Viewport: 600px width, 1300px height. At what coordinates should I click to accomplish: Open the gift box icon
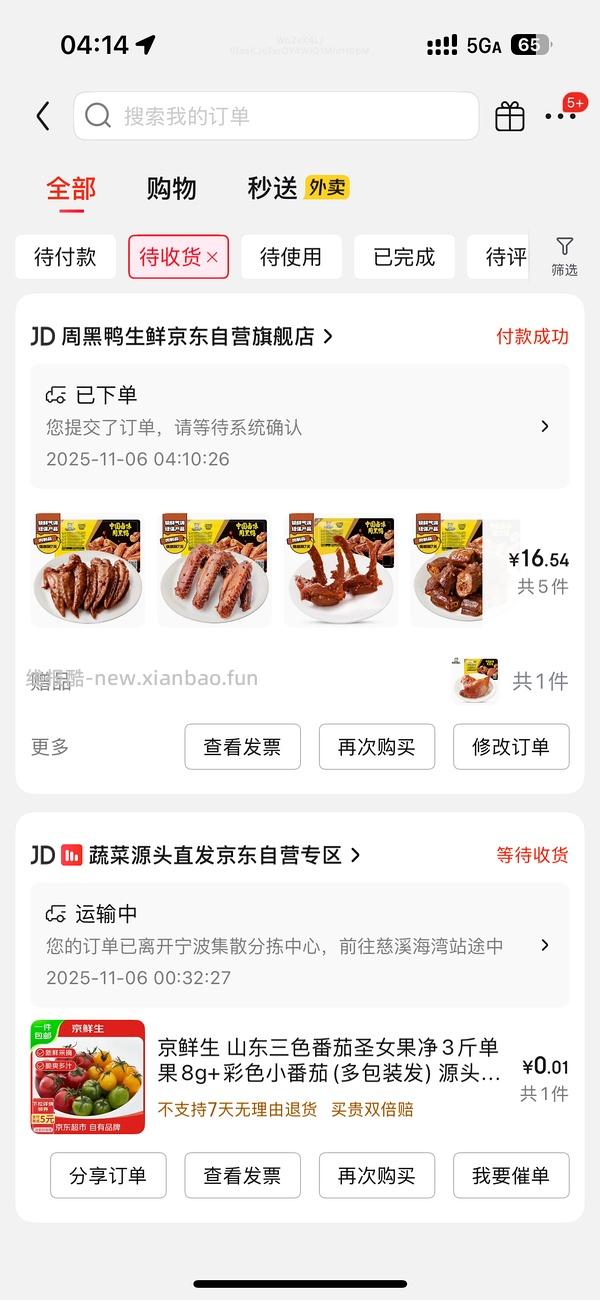click(x=510, y=117)
